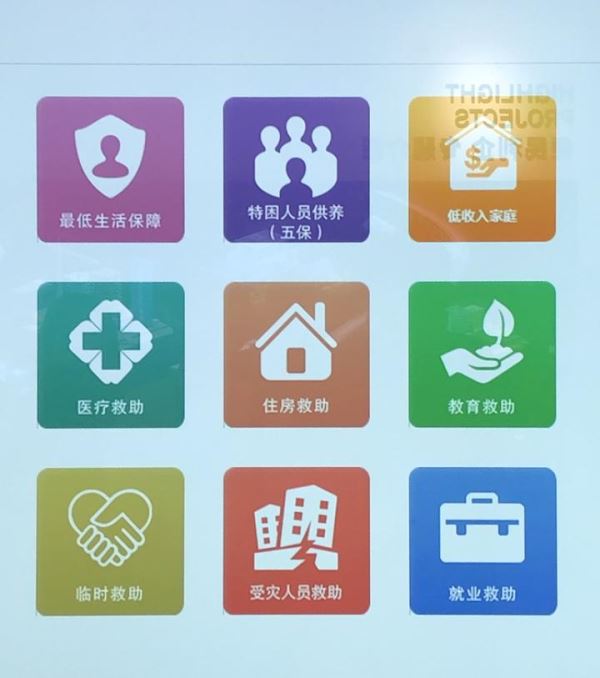Open 就业救助 briefcase tile

tap(482, 541)
